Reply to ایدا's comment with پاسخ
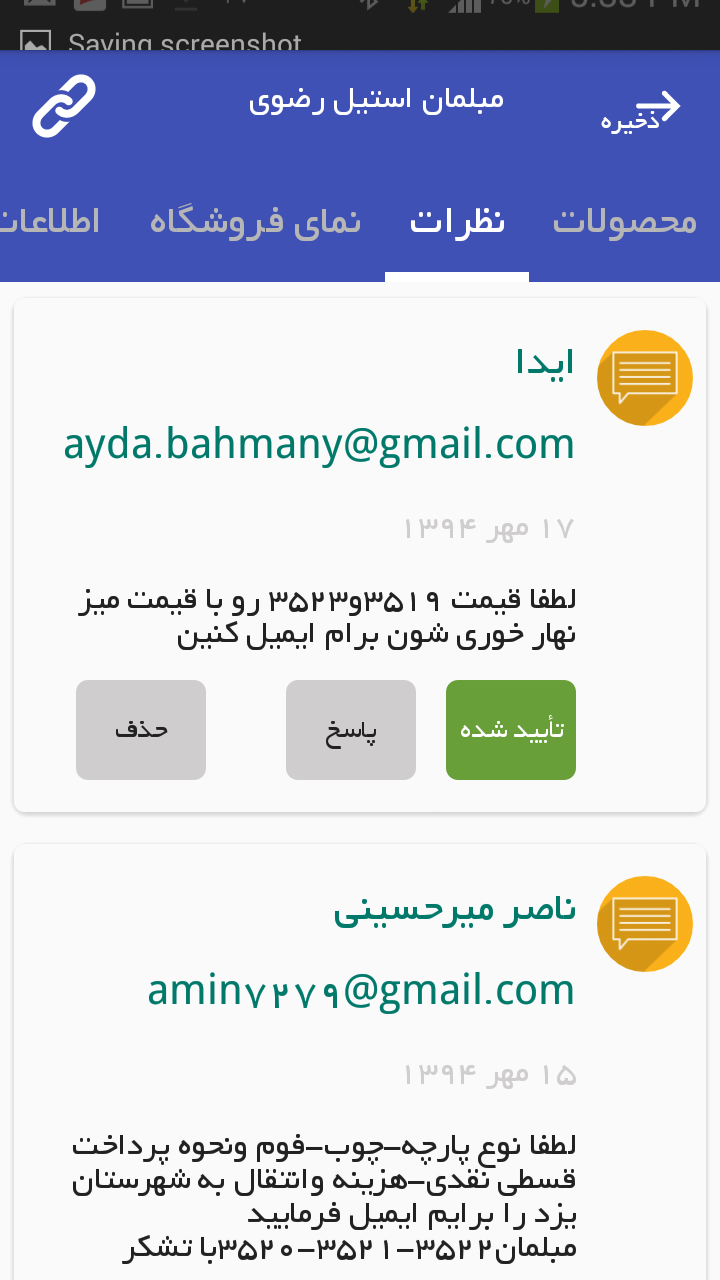The width and height of the screenshot is (720, 1280). click(x=351, y=730)
